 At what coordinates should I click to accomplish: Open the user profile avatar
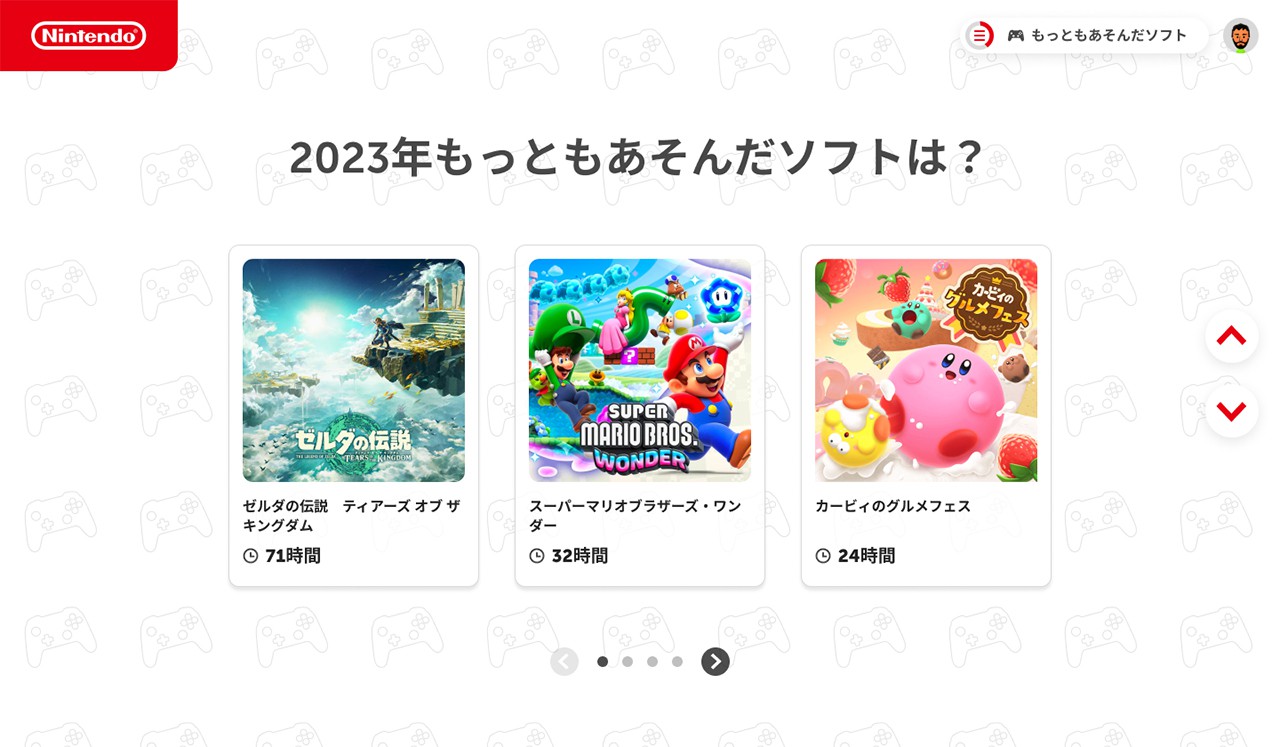pos(1240,35)
